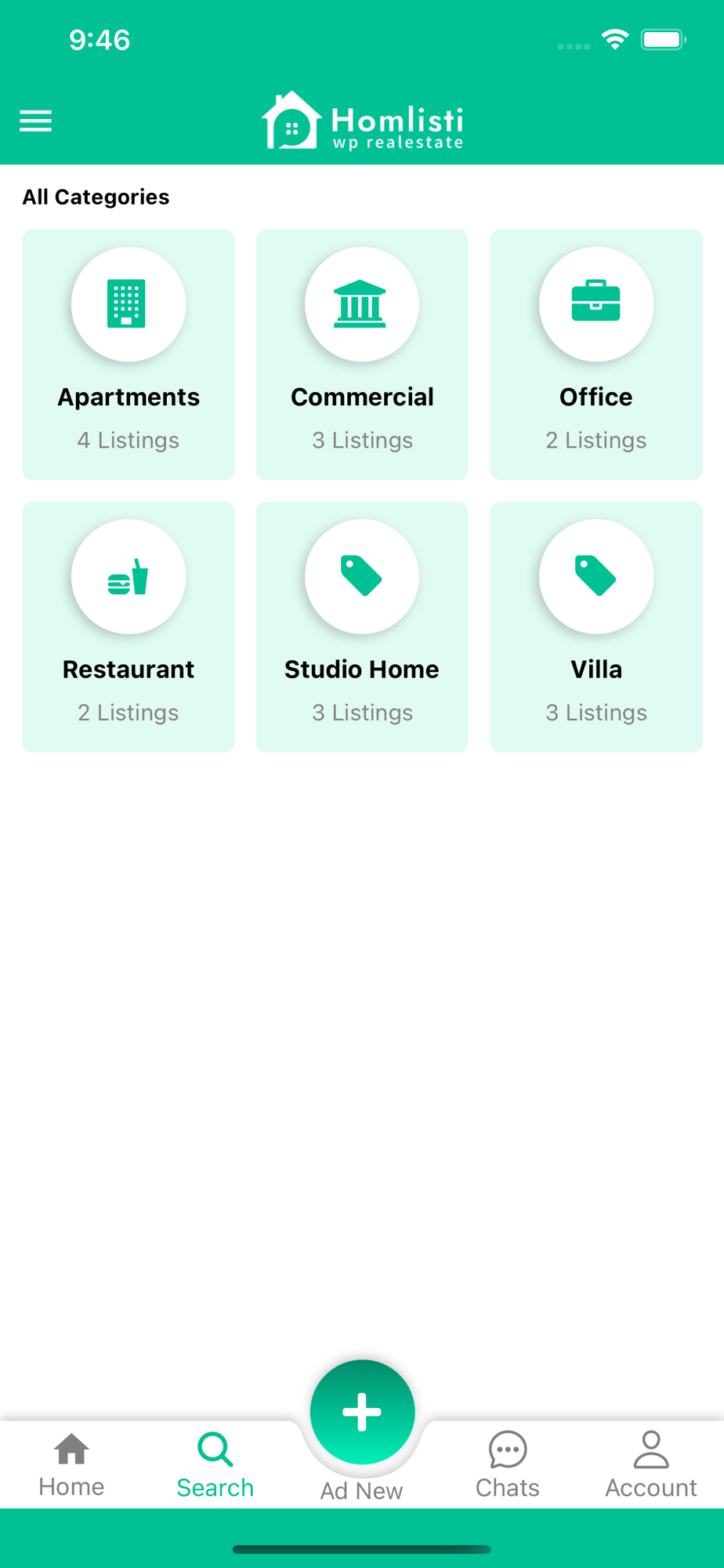Image resolution: width=724 pixels, height=1568 pixels.
Task: View Restaurant listings
Action: (x=129, y=626)
